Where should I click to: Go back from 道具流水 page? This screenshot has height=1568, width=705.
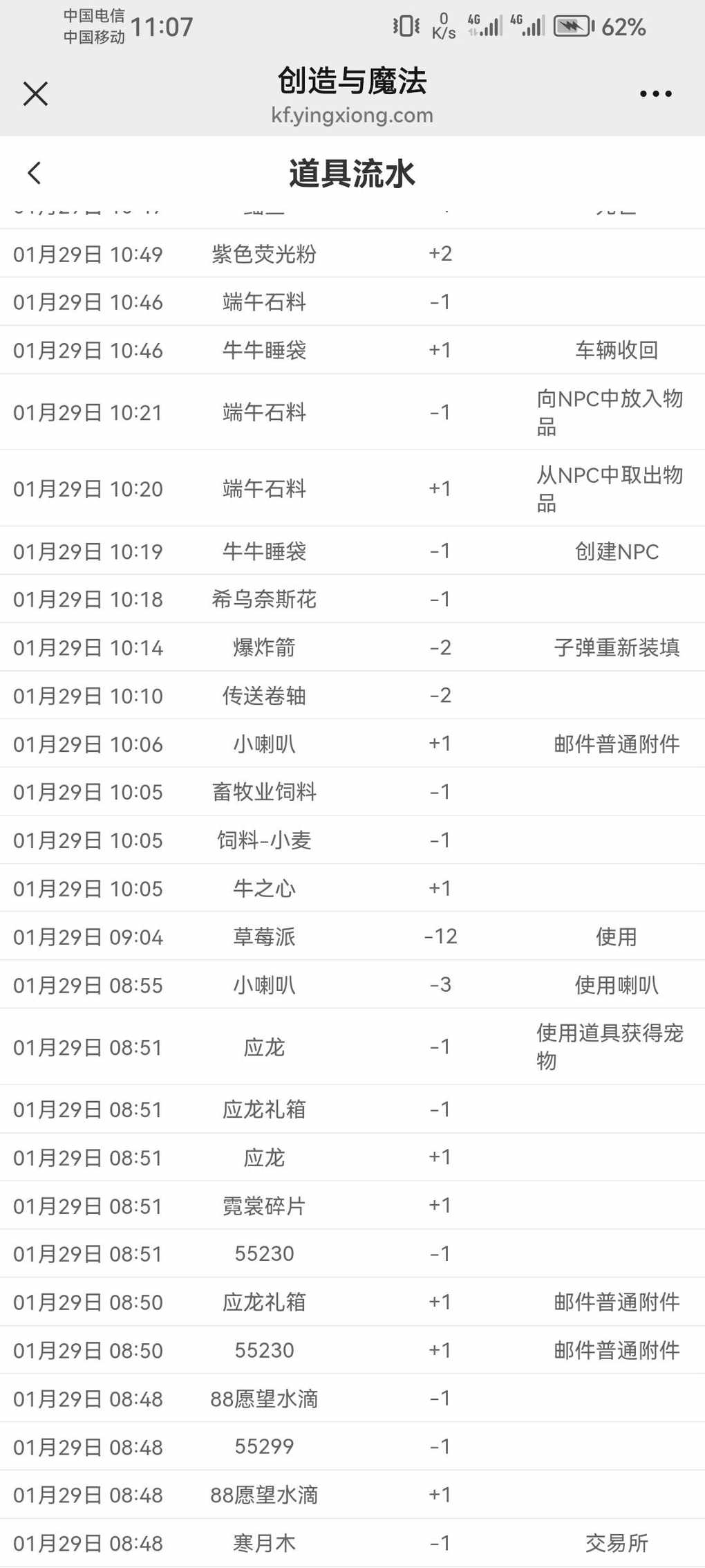coord(34,173)
